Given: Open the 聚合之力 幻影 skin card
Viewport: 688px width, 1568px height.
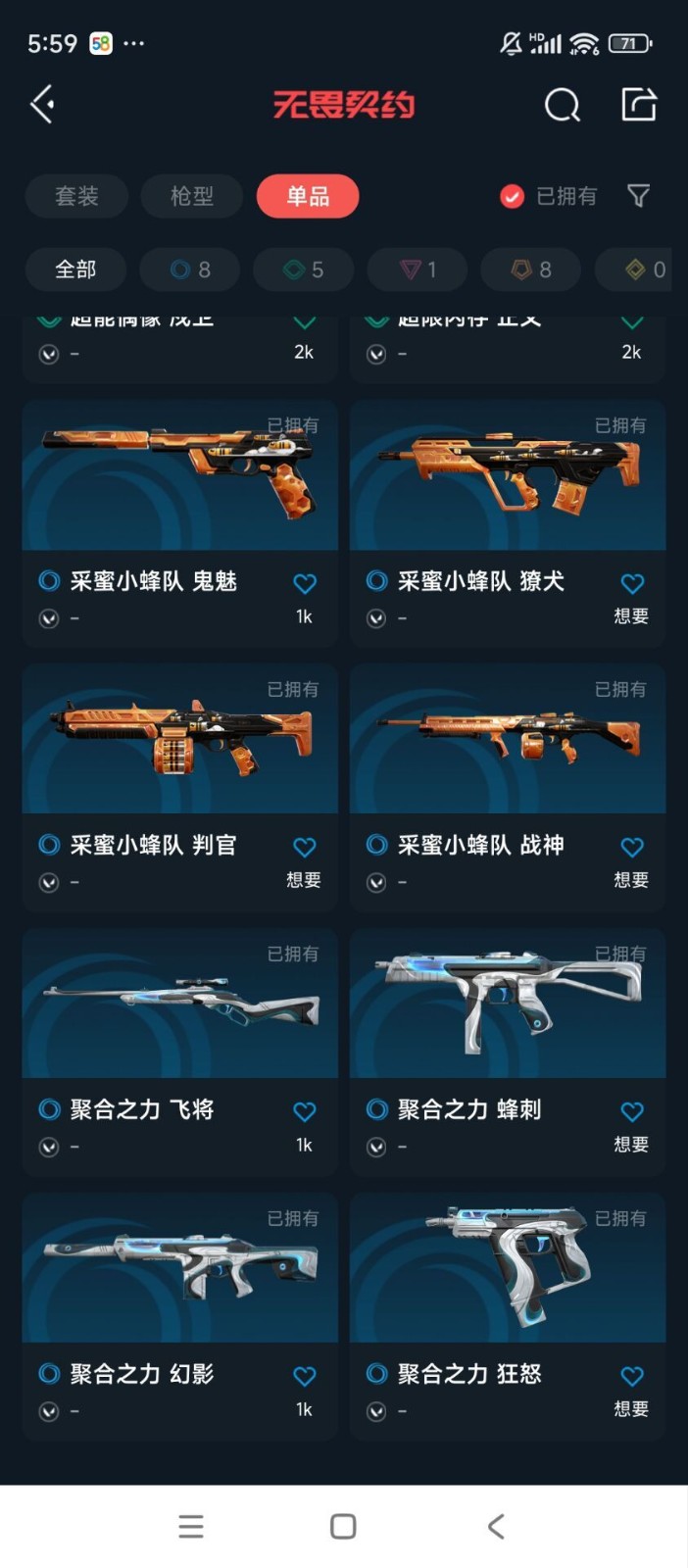Looking at the screenshot, I should [x=179, y=1270].
